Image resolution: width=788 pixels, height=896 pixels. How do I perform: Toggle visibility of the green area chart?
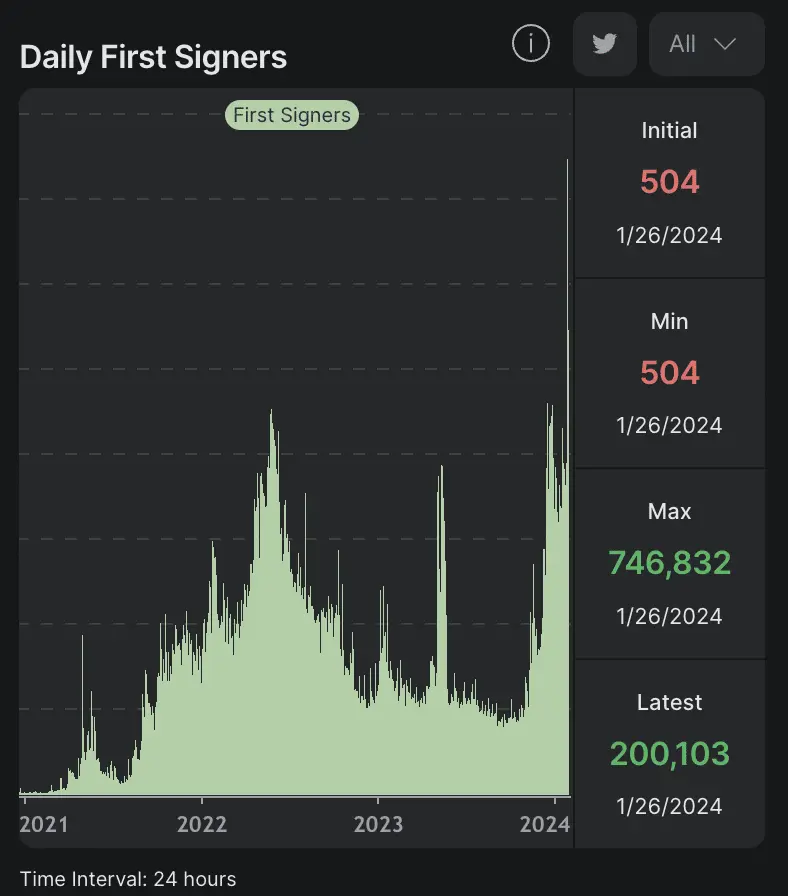[291, 115]
